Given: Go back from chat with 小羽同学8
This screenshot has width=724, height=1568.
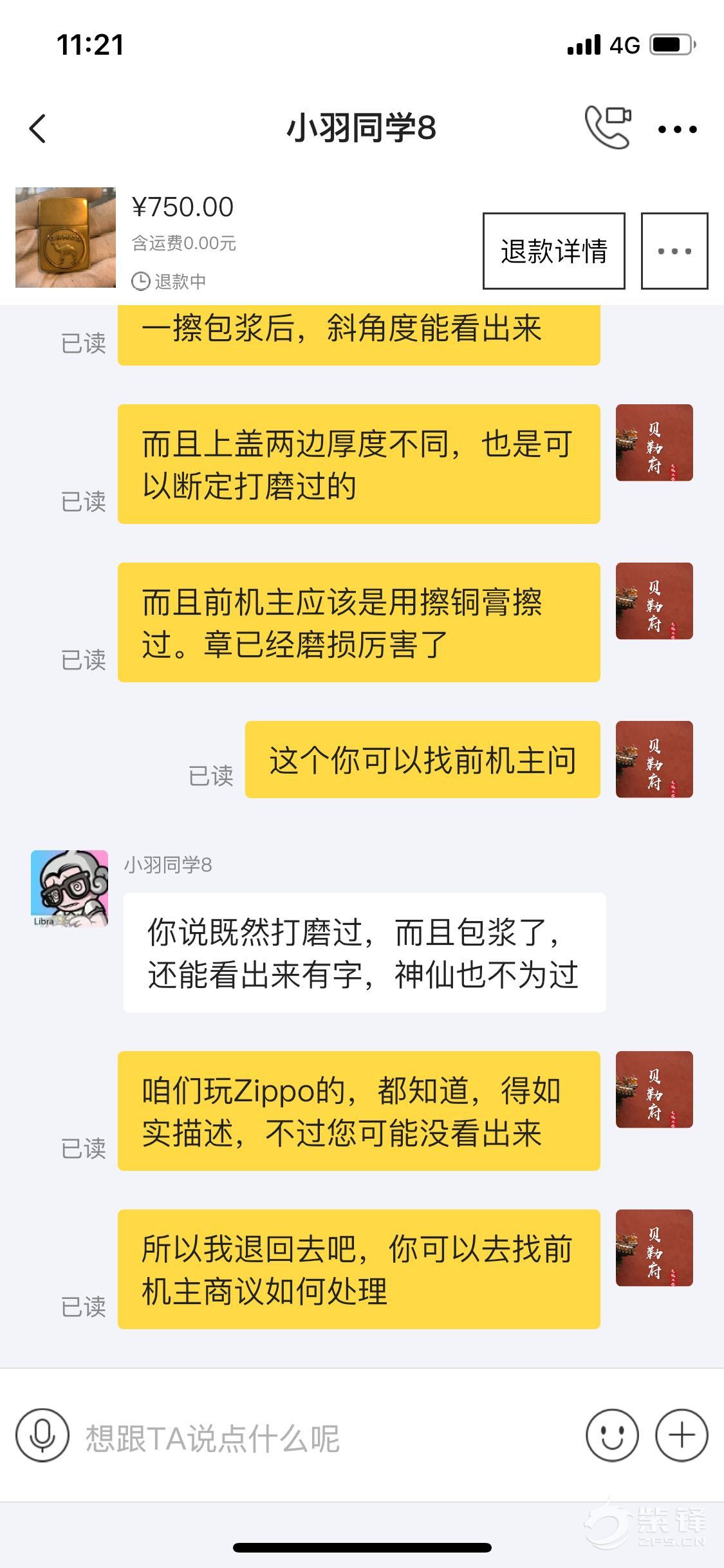Looking at the screenshot, I should pyautogui.click(x=39, y=129).
